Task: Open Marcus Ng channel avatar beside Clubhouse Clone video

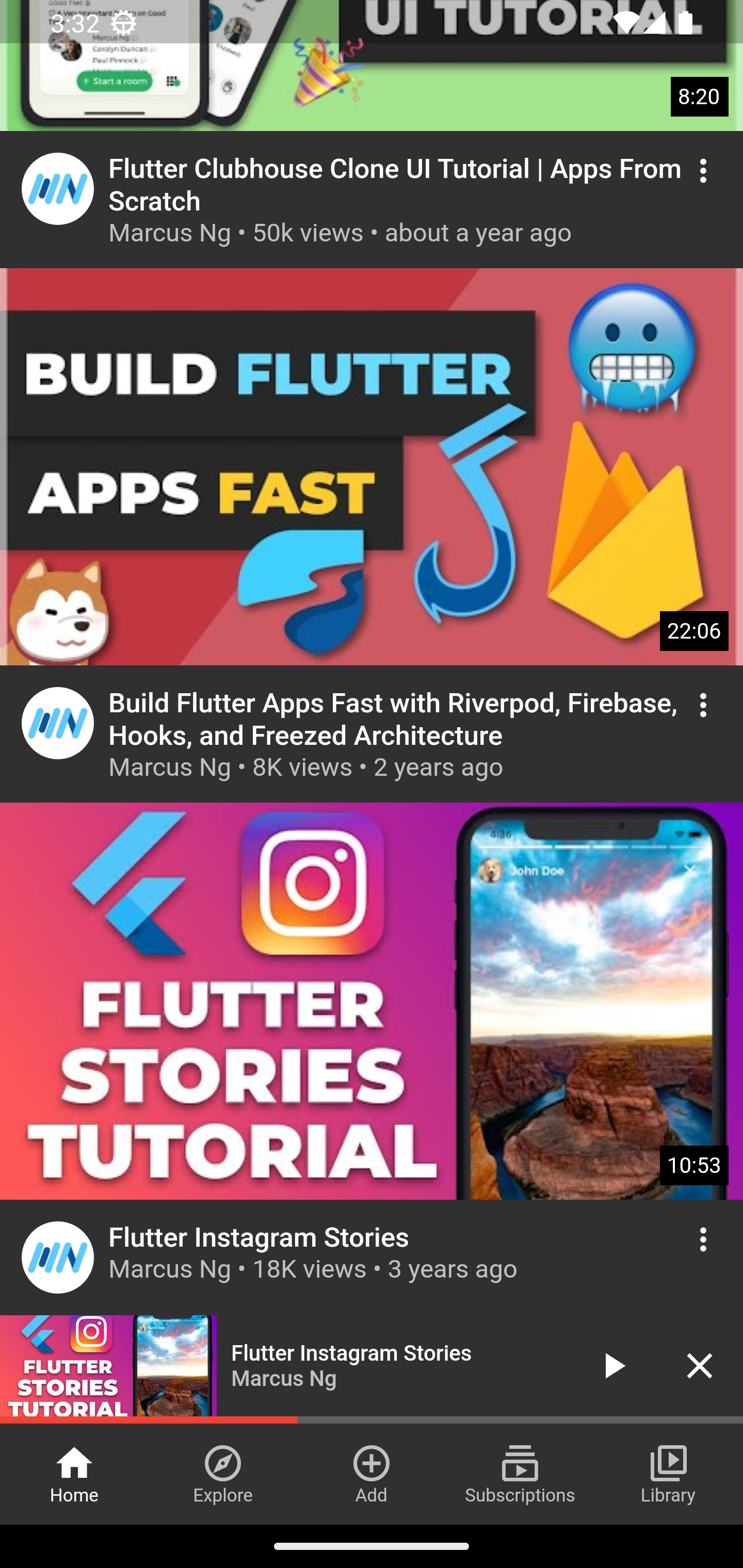Action: [x=58, y=189]
